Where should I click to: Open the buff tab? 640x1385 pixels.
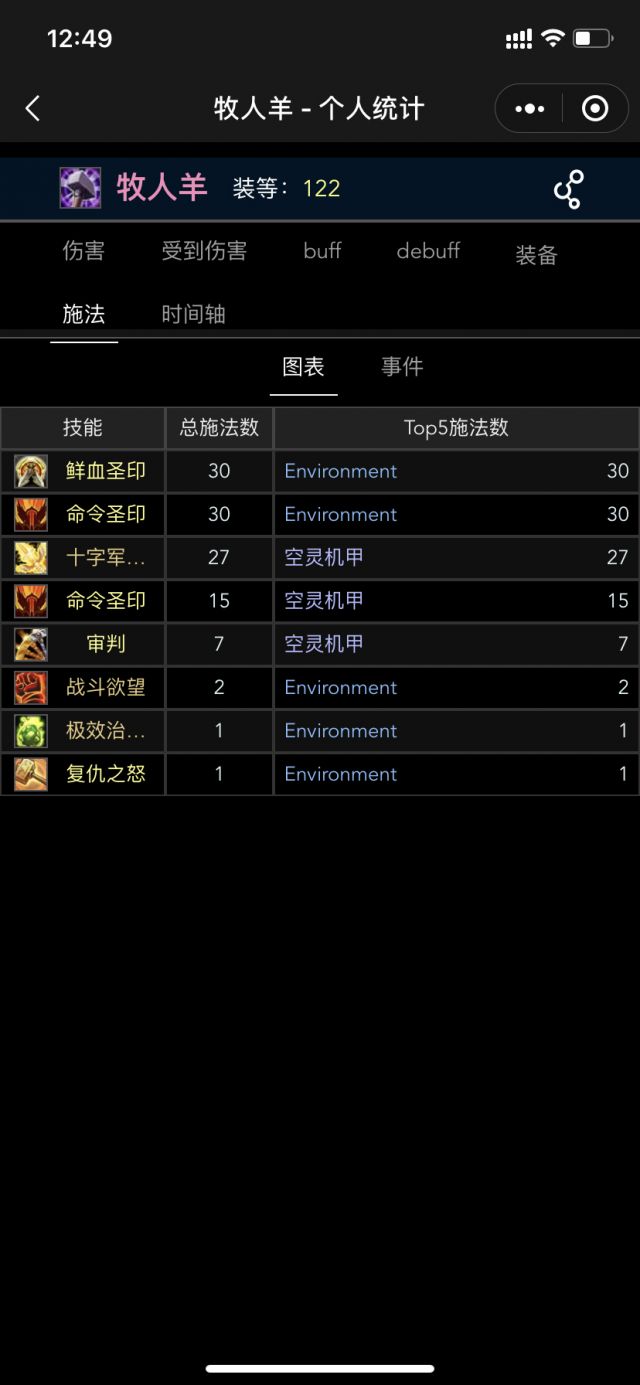(x=322, y=251)
